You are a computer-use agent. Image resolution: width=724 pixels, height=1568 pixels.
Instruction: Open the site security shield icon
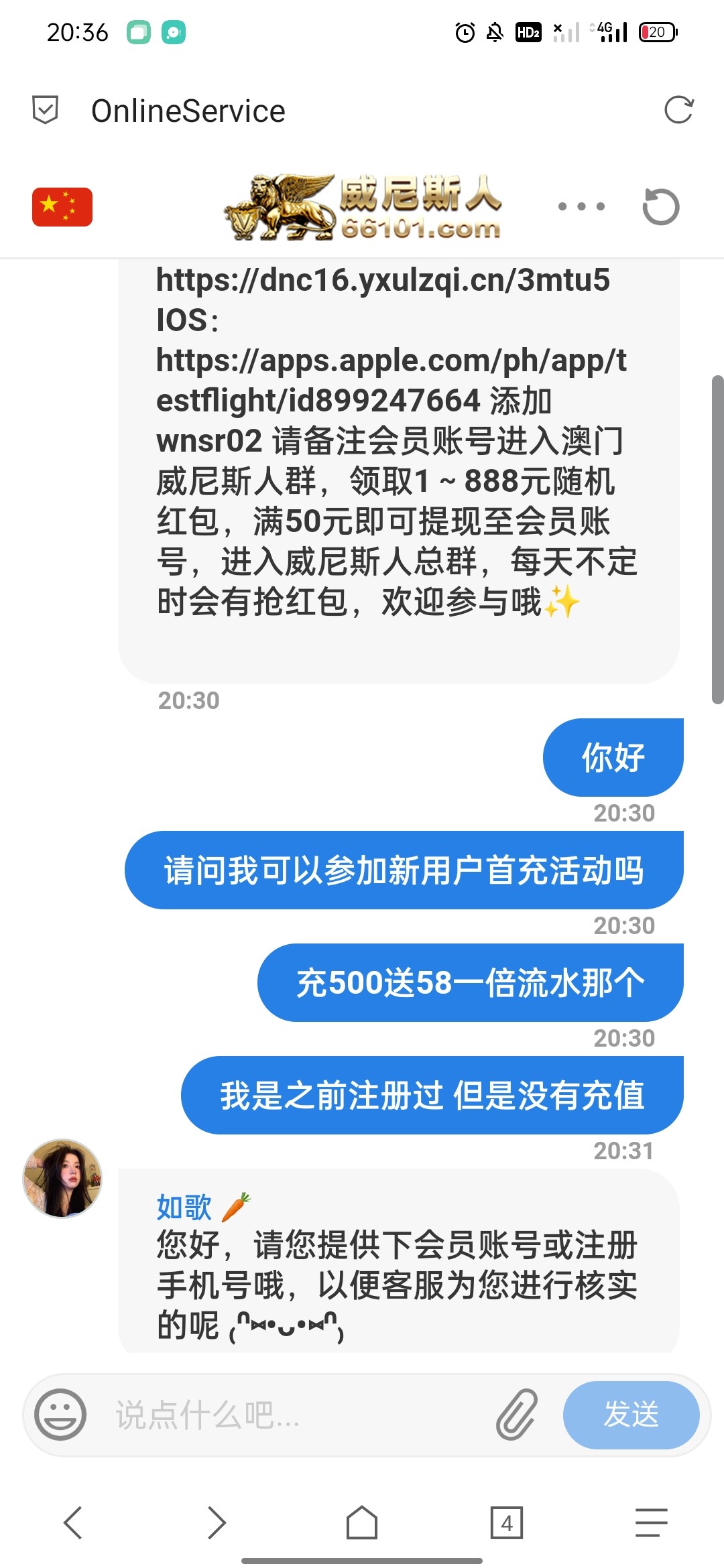pos(46,110)
